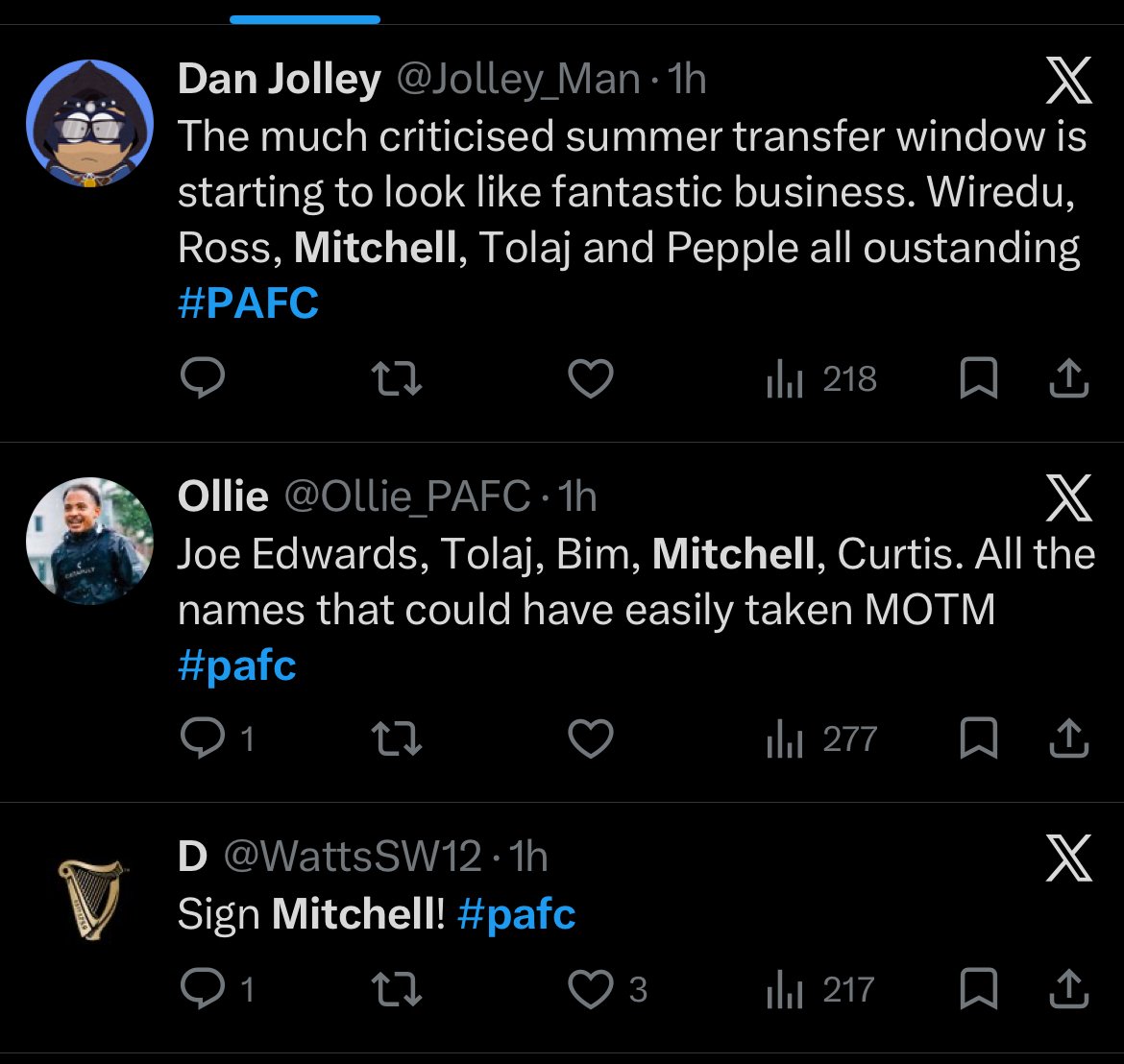
Task: Share Dan Jolley's tweet
Action: coord(1068,379)
